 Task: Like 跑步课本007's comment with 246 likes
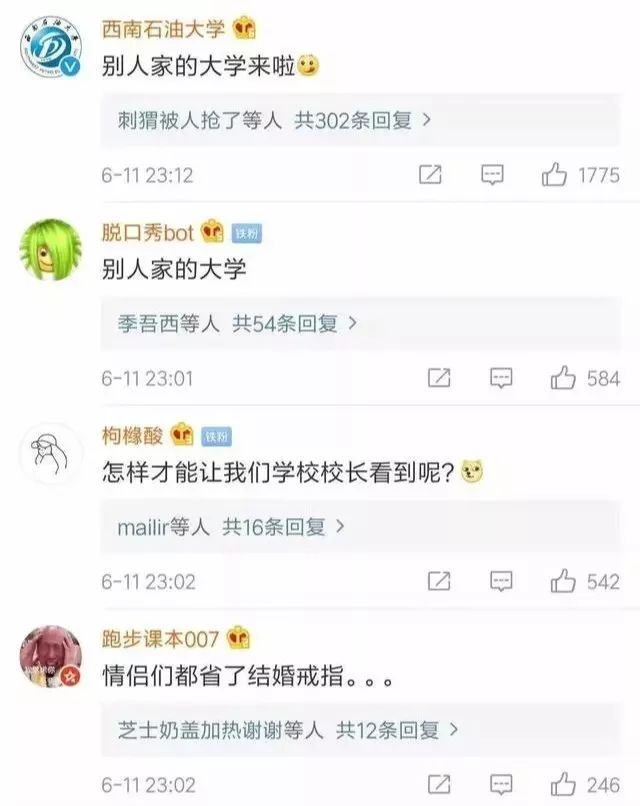[x=564, y=784]
